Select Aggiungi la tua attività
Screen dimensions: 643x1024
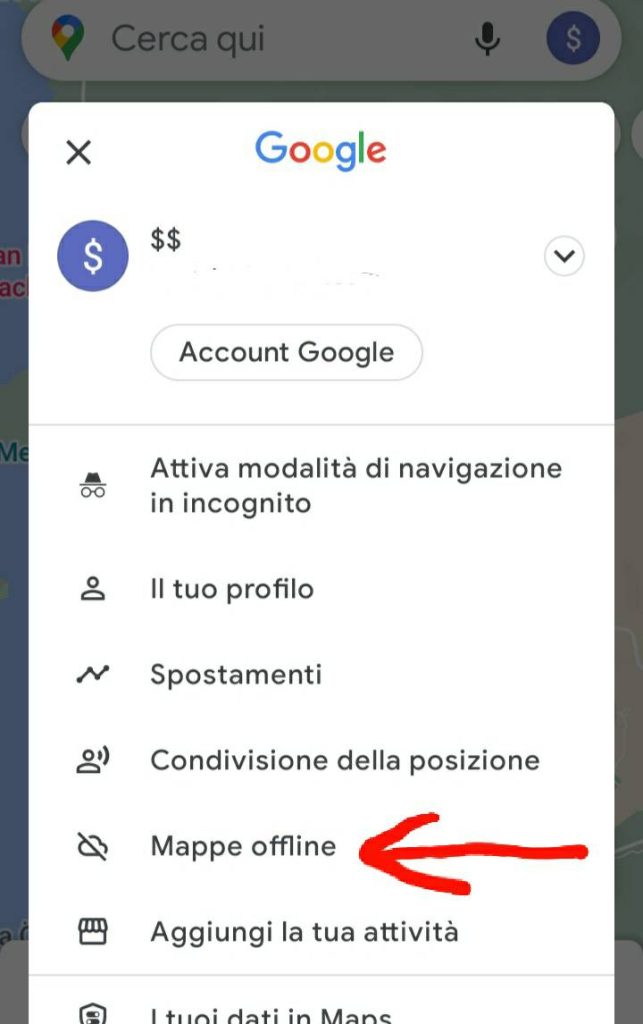point(304,932)
